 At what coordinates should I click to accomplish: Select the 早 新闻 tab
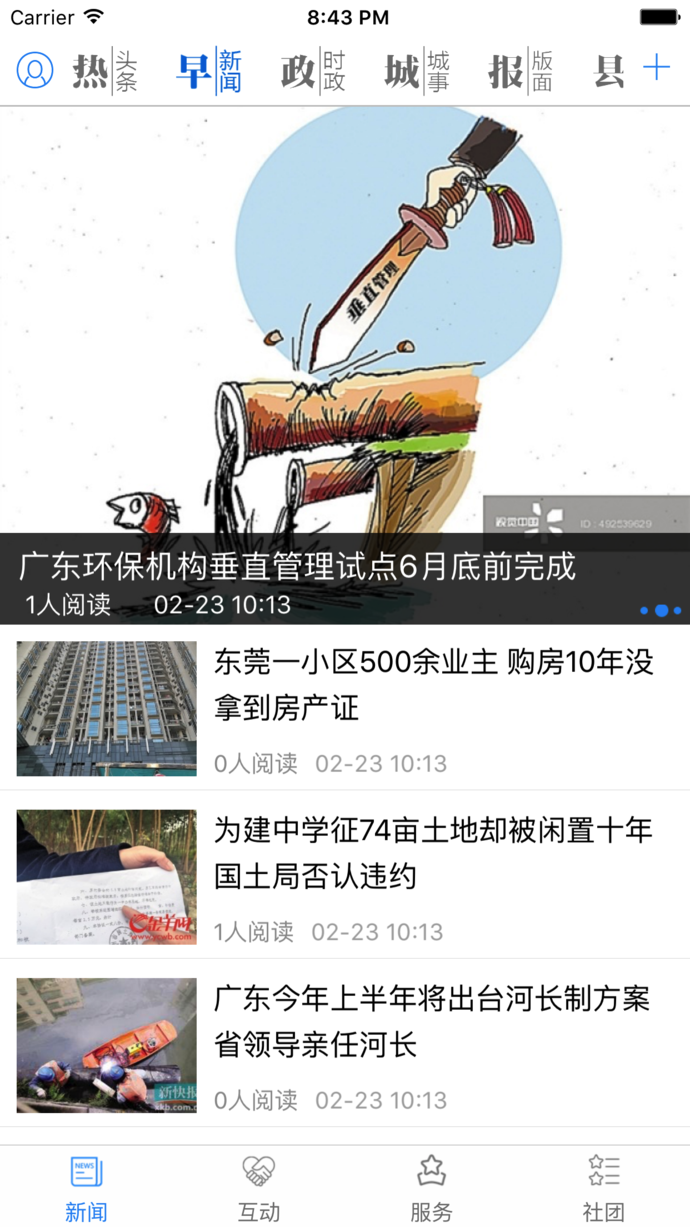209,70
